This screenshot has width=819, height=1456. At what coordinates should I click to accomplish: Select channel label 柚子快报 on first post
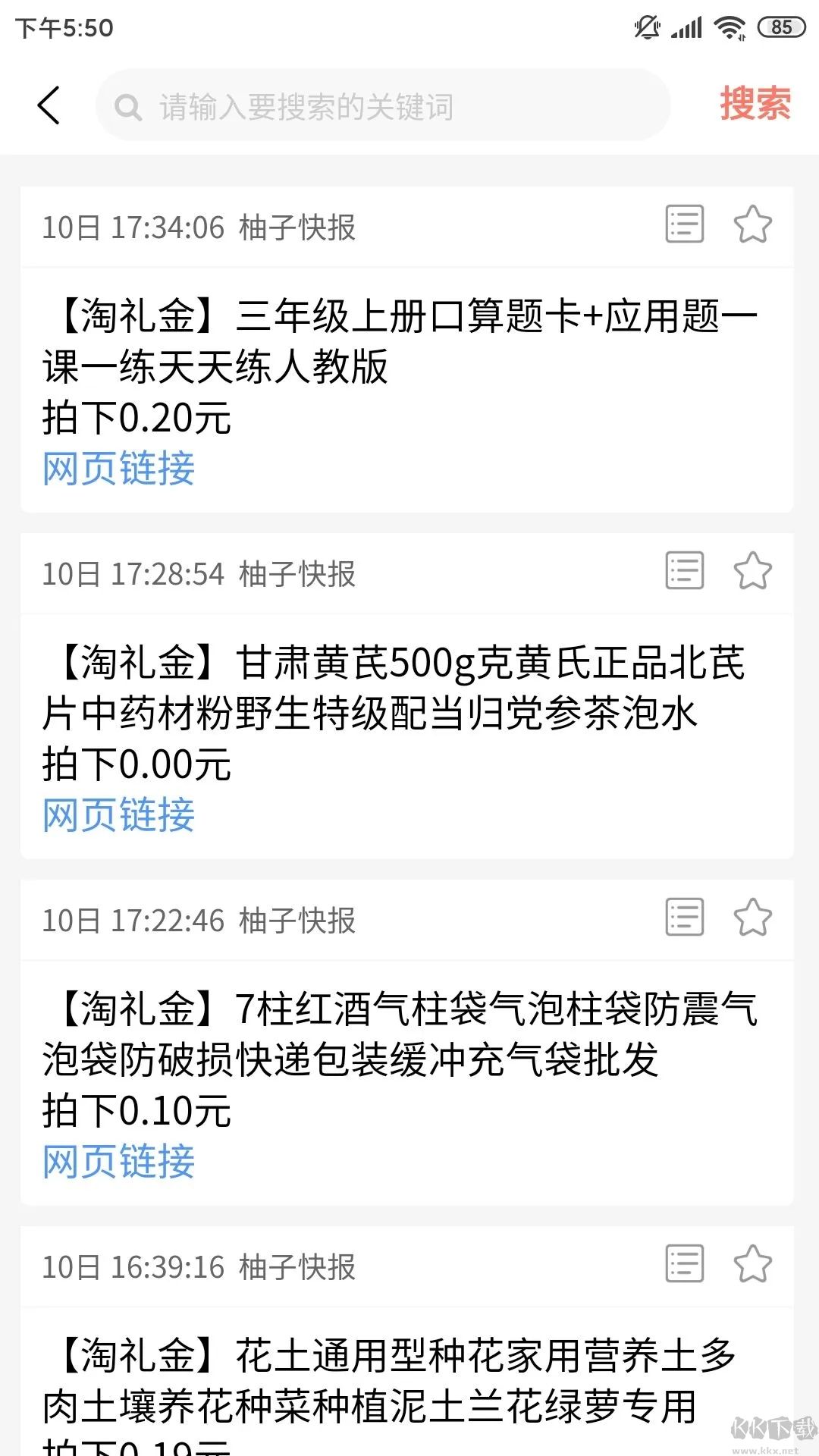(297, 226)
